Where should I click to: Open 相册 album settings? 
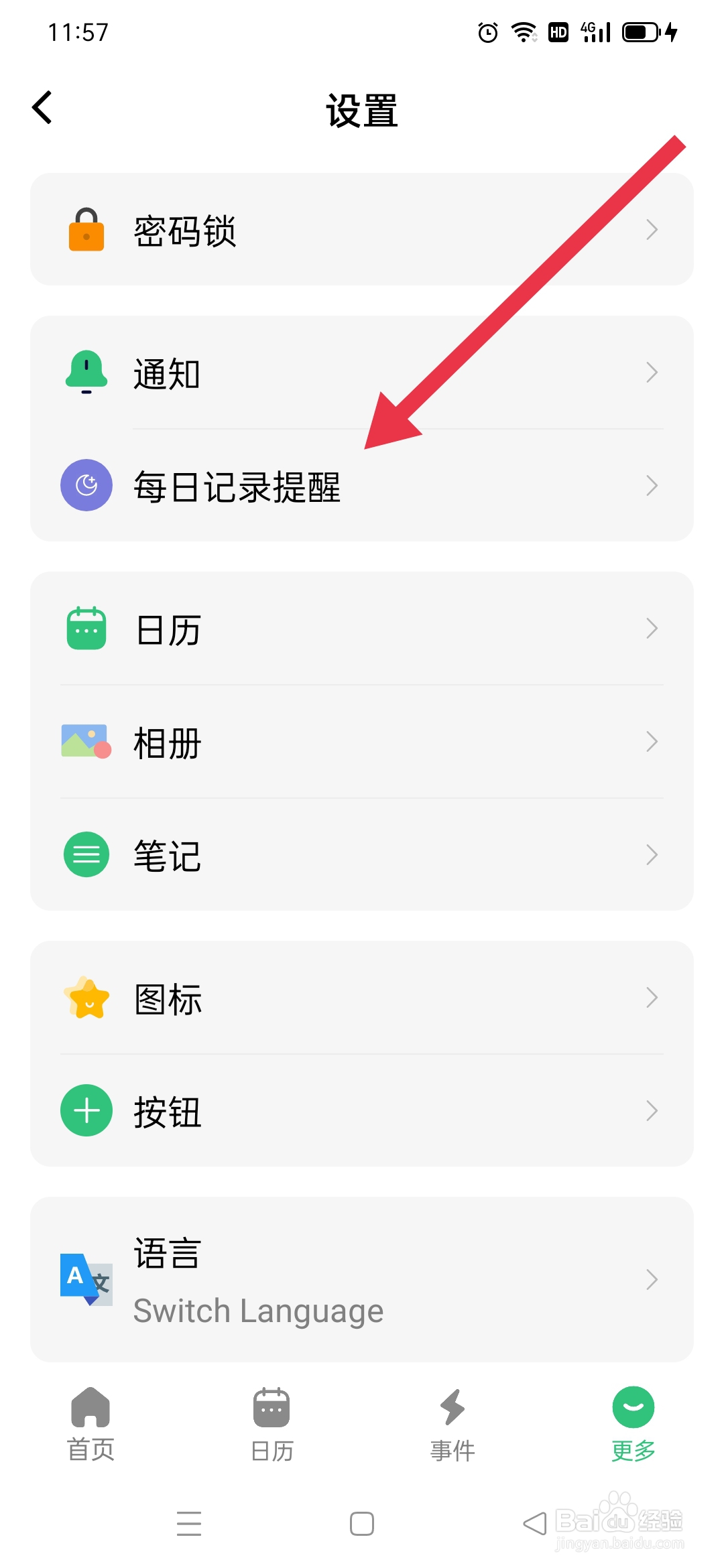pos(362,742)
